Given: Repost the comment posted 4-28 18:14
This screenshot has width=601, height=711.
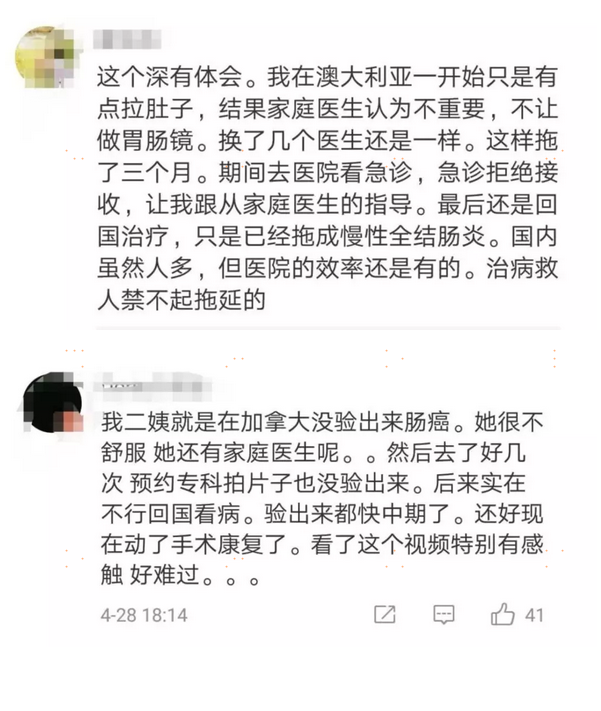Looking at the screenshot, I should 384,614.
